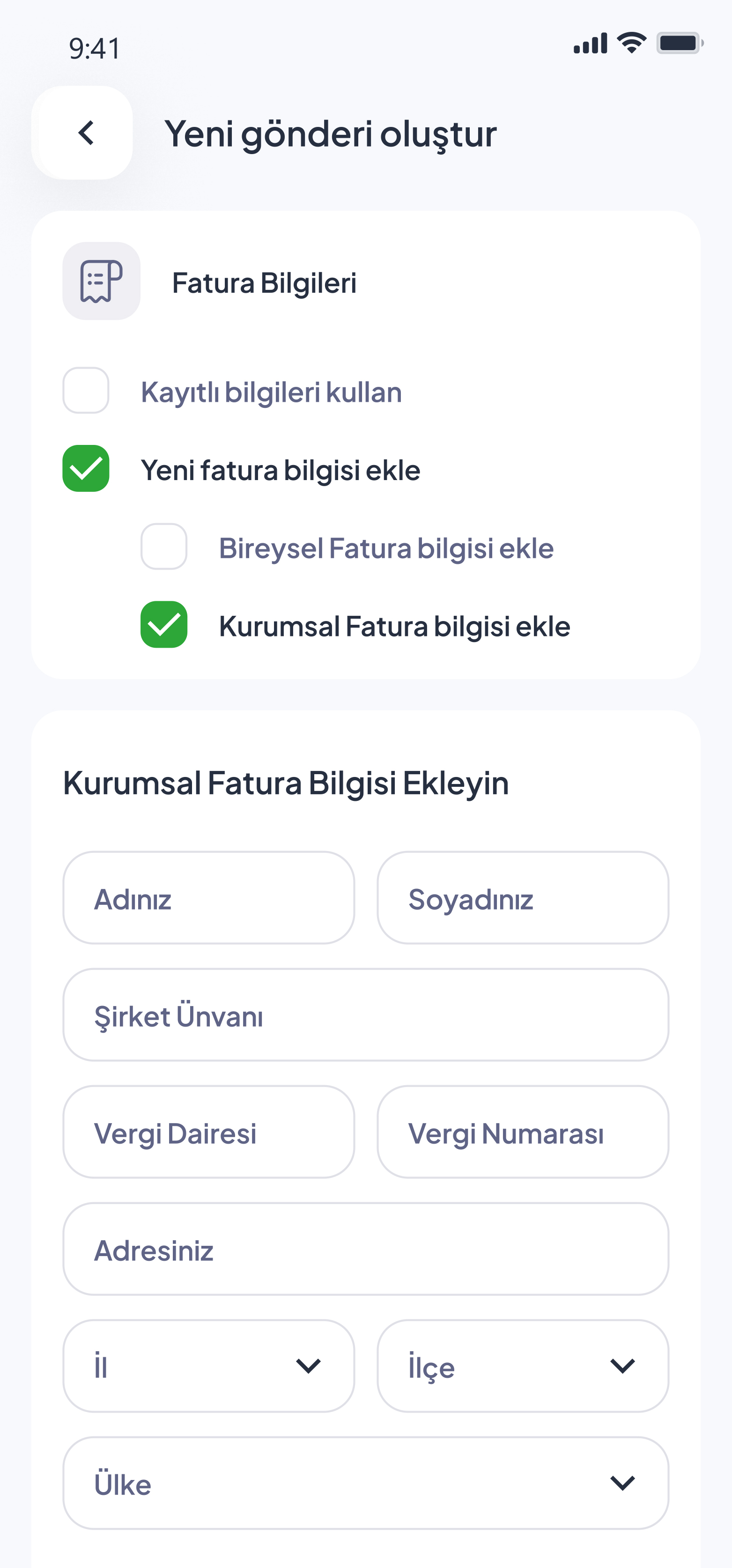This screenshot has width=732, height=1568.
Task: Select the Vergi Dairesi field
Action: [x=209, y=1132]
